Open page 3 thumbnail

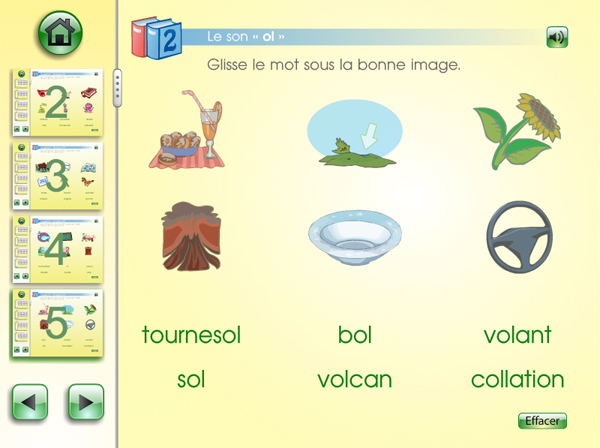pos(57,176)
